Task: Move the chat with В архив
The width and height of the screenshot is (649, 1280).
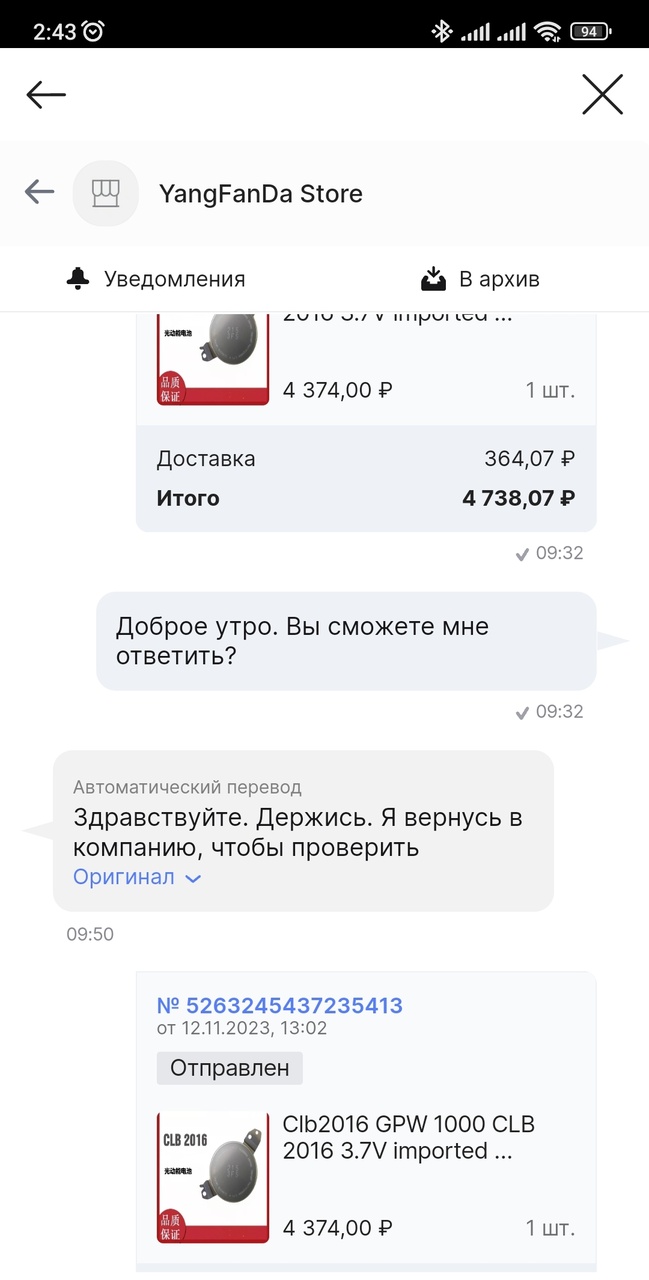Action: pos(481,280)
